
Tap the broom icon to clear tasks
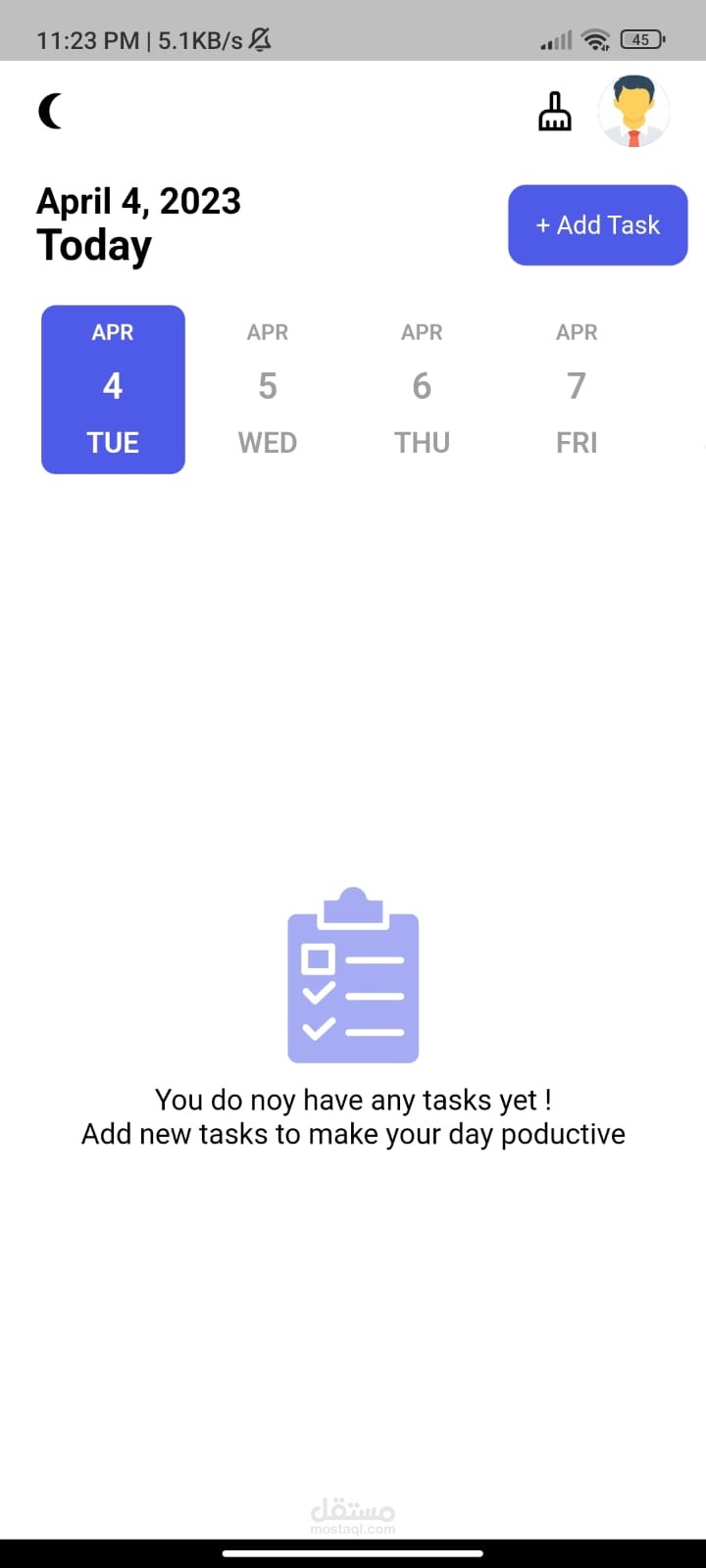click(x=555, y=111)
